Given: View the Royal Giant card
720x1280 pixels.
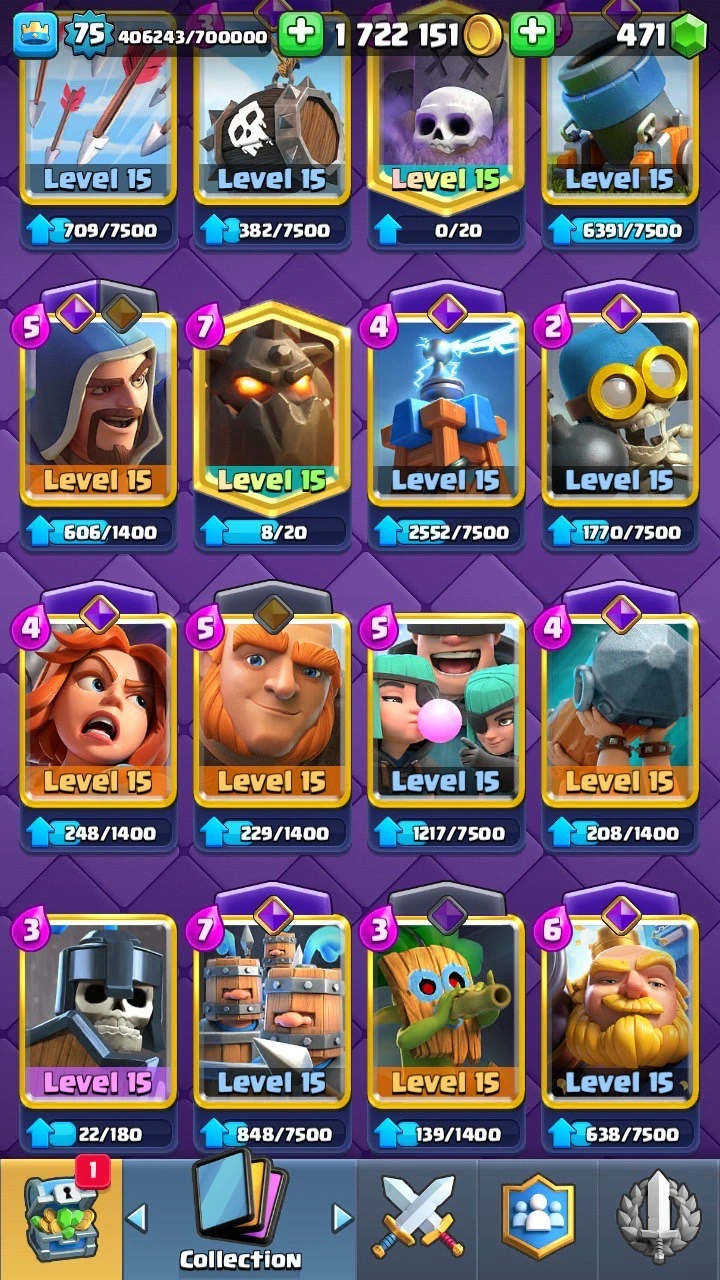Looking at the screenshot, I should coord(620,1012).
